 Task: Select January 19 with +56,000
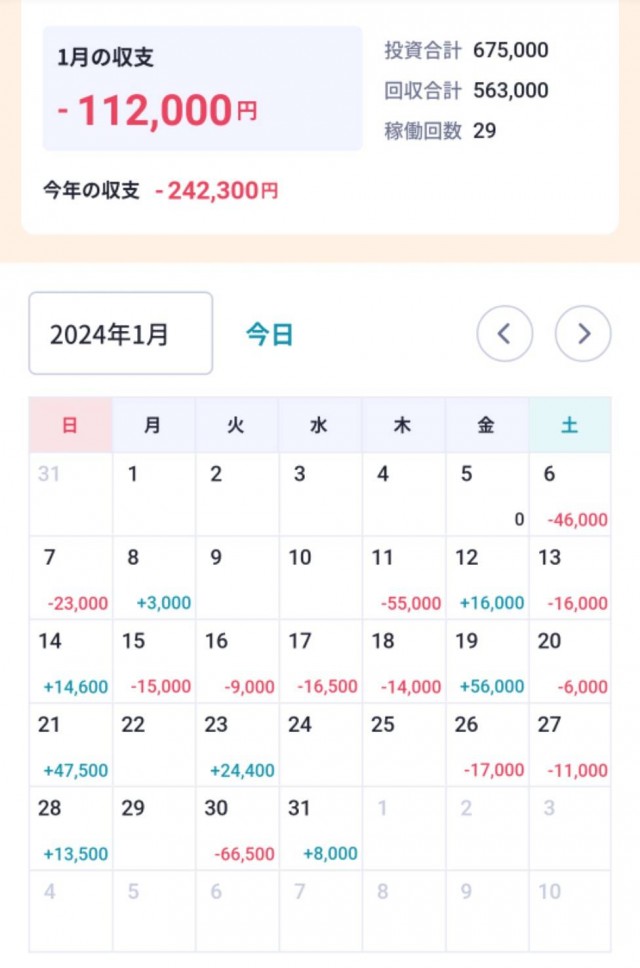click(x=487, y=662)
